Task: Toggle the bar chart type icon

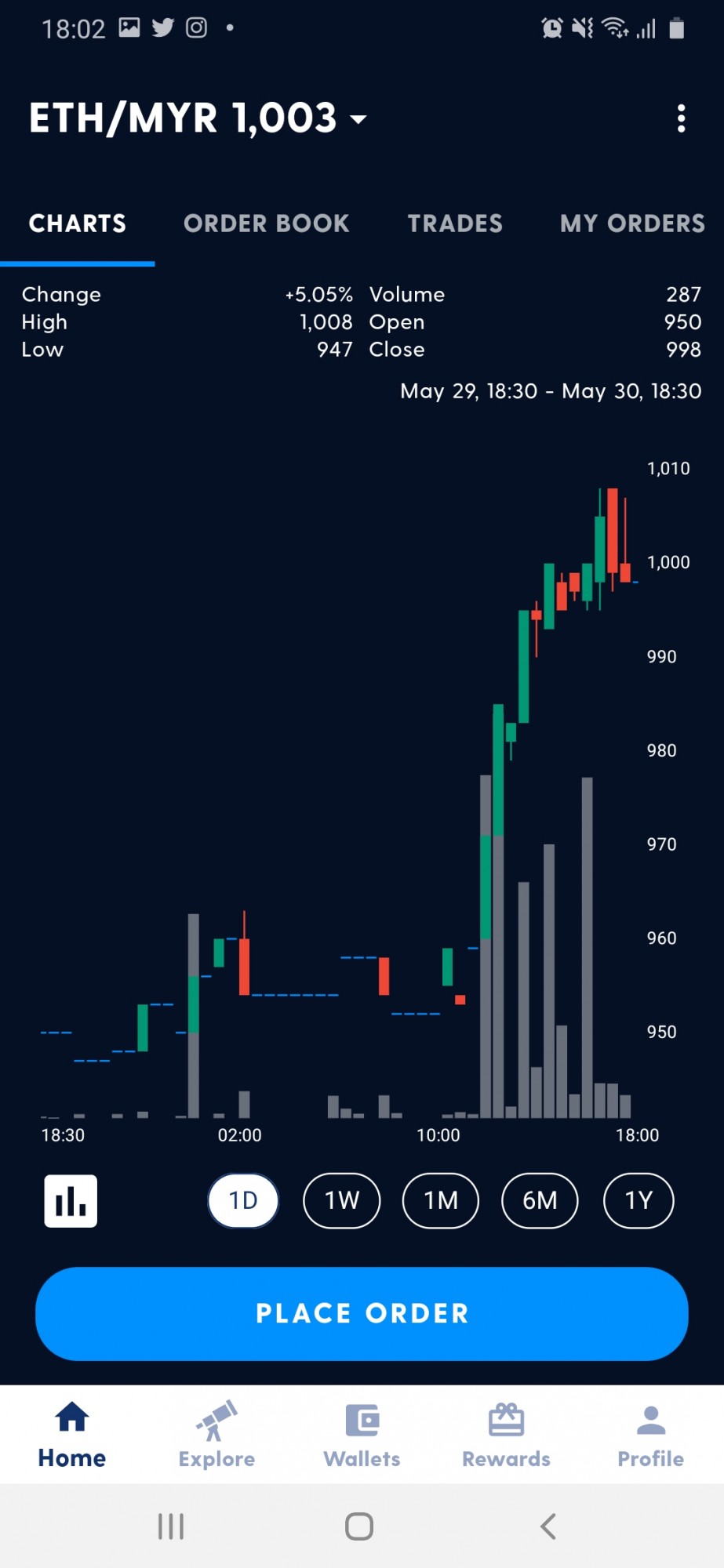Action: coord(71,1200)
